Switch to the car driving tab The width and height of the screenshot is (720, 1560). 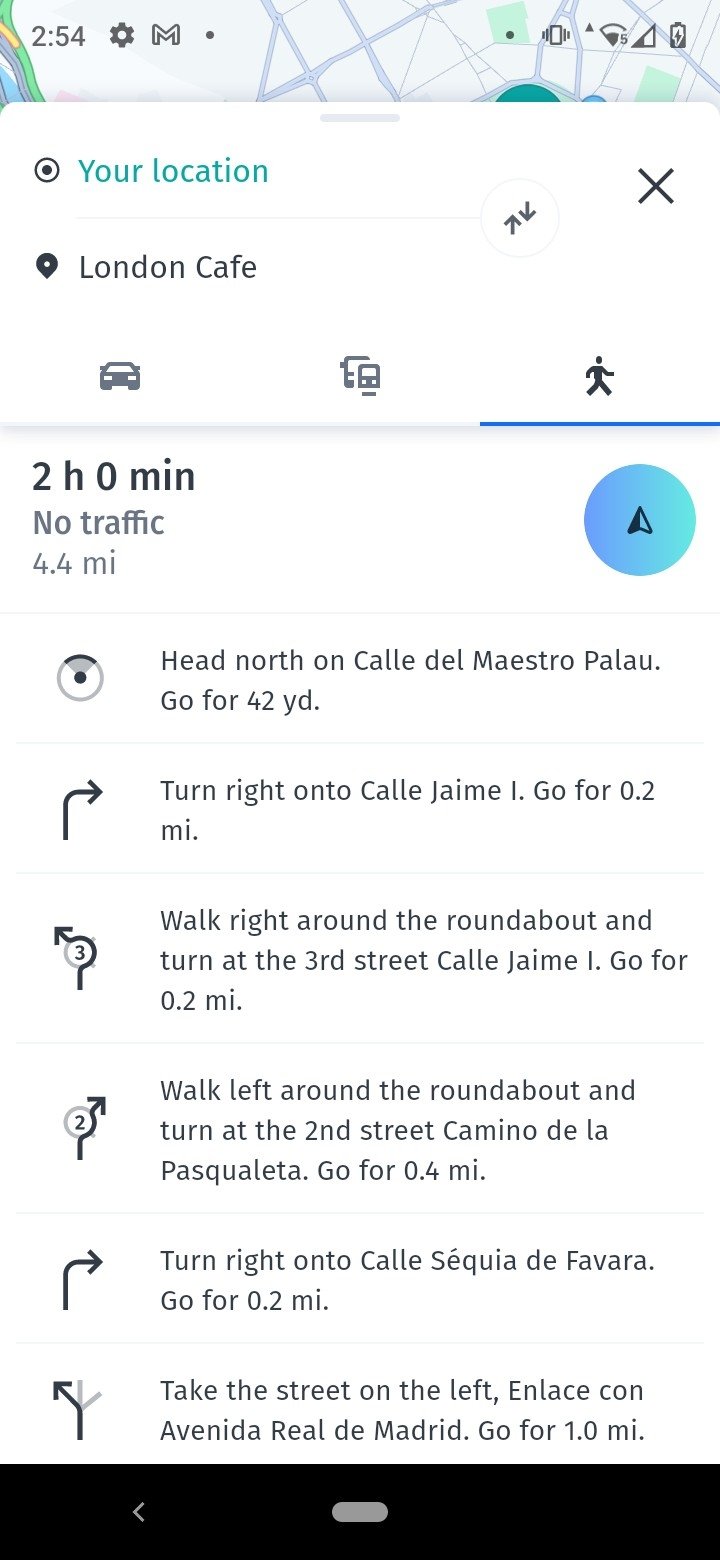coord(120,377)
